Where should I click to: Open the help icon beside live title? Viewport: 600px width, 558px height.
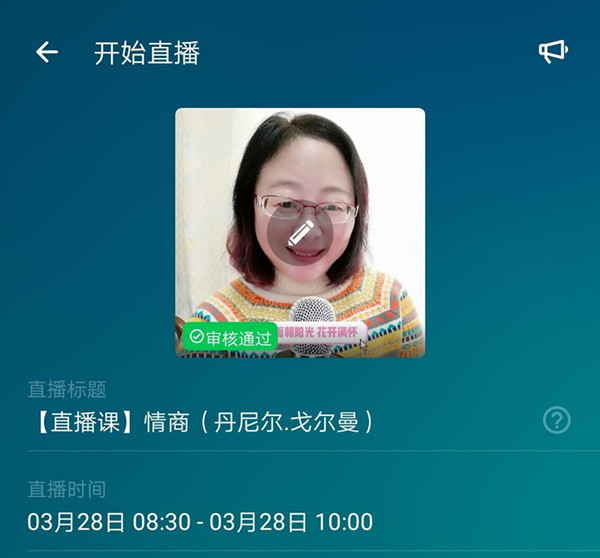tap(556, 420)
